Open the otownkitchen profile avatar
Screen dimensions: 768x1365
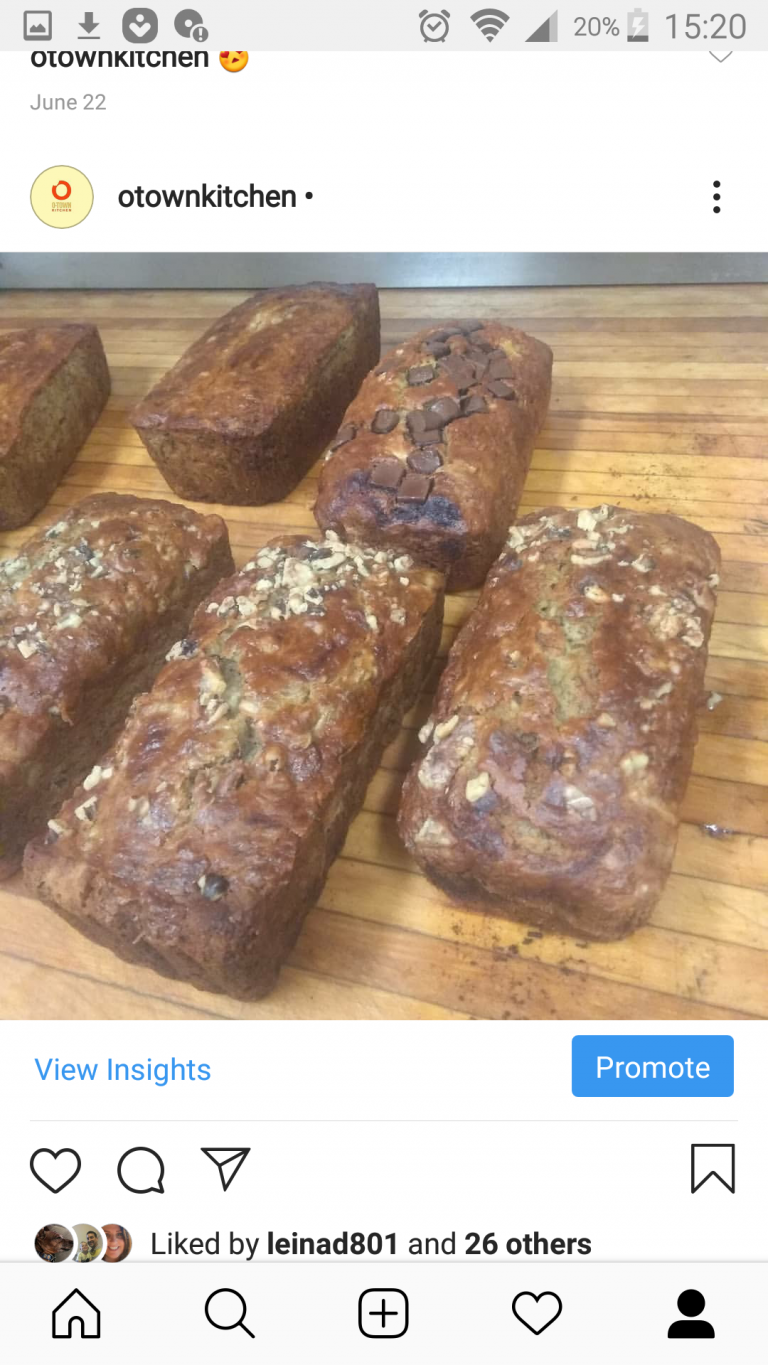tap(62, 197)
